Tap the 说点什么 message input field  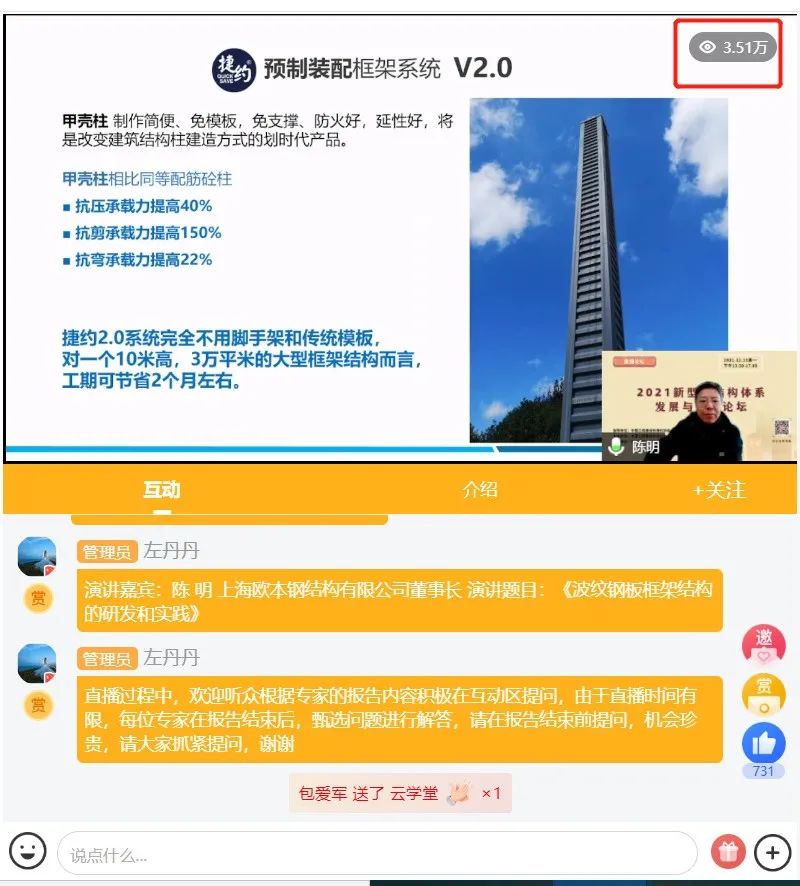pos(376,854)
